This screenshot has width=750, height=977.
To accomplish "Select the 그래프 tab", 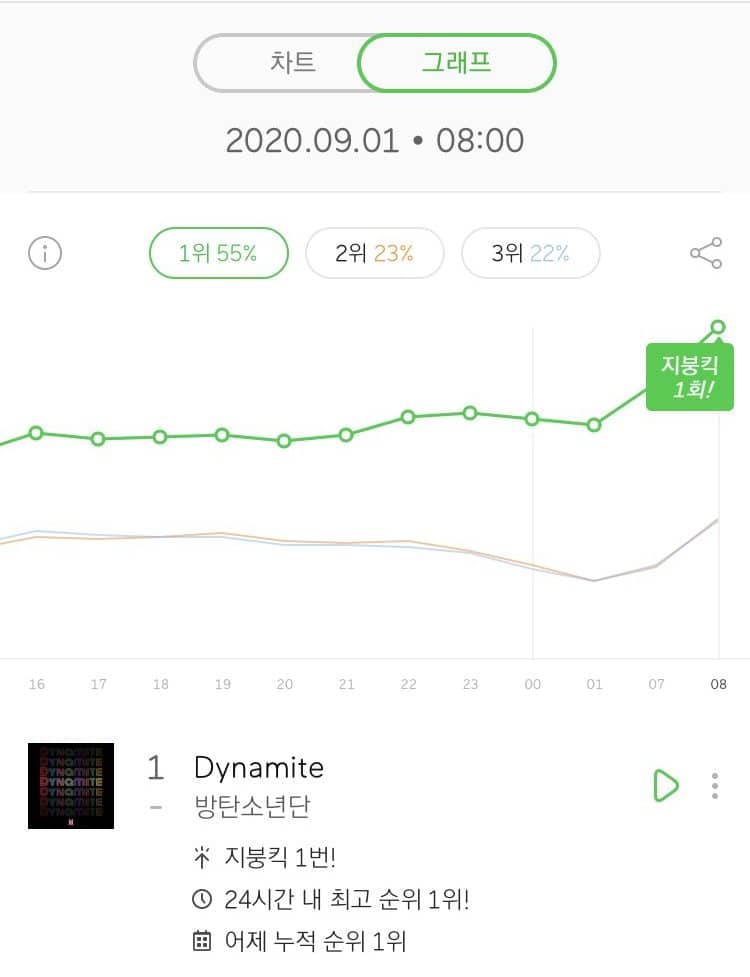I will pyautogui.click(x=456, y=63).
